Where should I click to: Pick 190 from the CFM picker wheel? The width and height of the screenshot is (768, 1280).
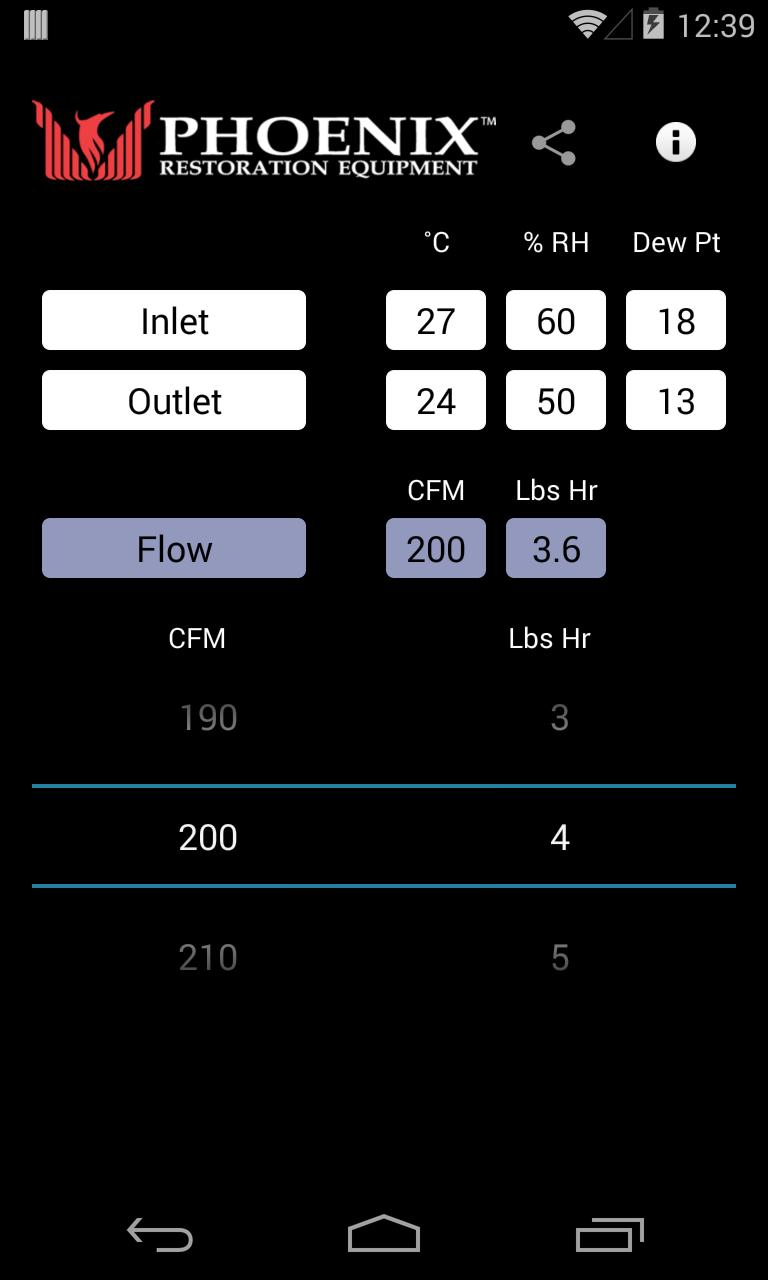pyautogui.click(x=207, y=717)
